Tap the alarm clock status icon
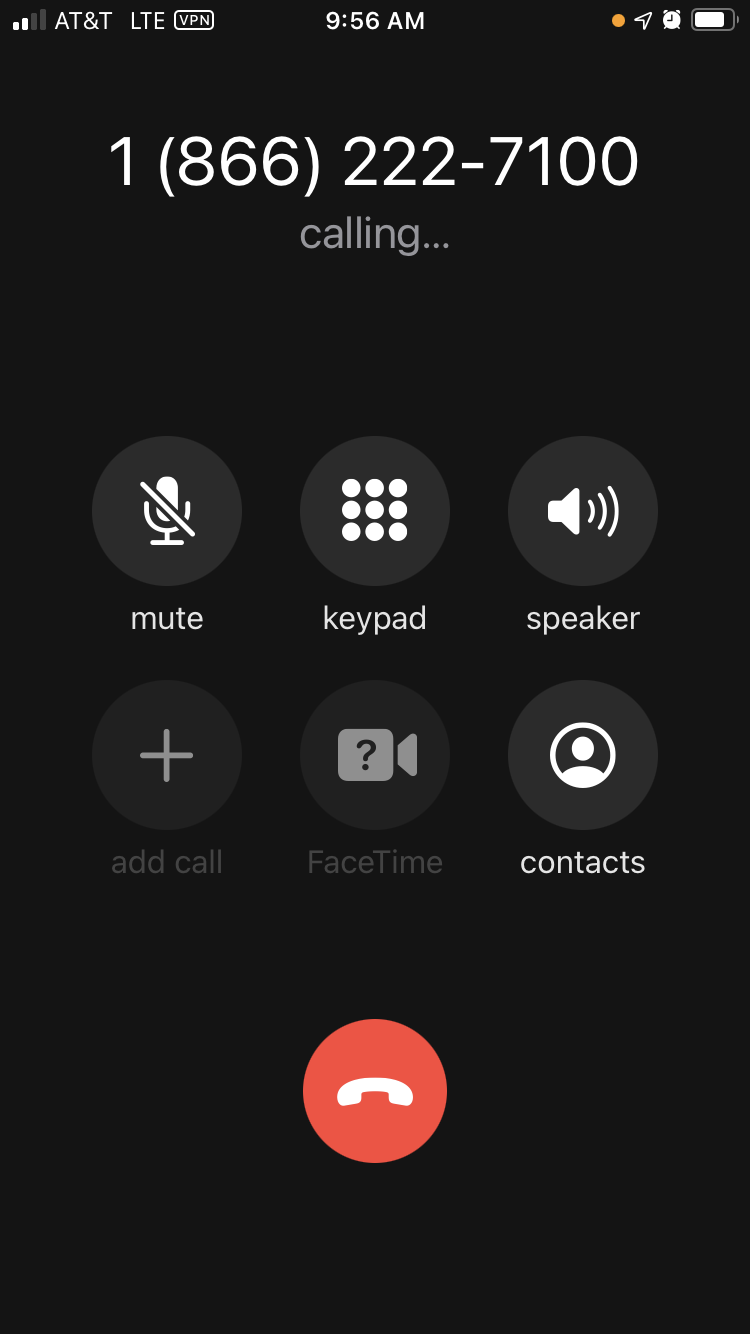This screenshot has height=1334, width=750. [x=672, y=20]
